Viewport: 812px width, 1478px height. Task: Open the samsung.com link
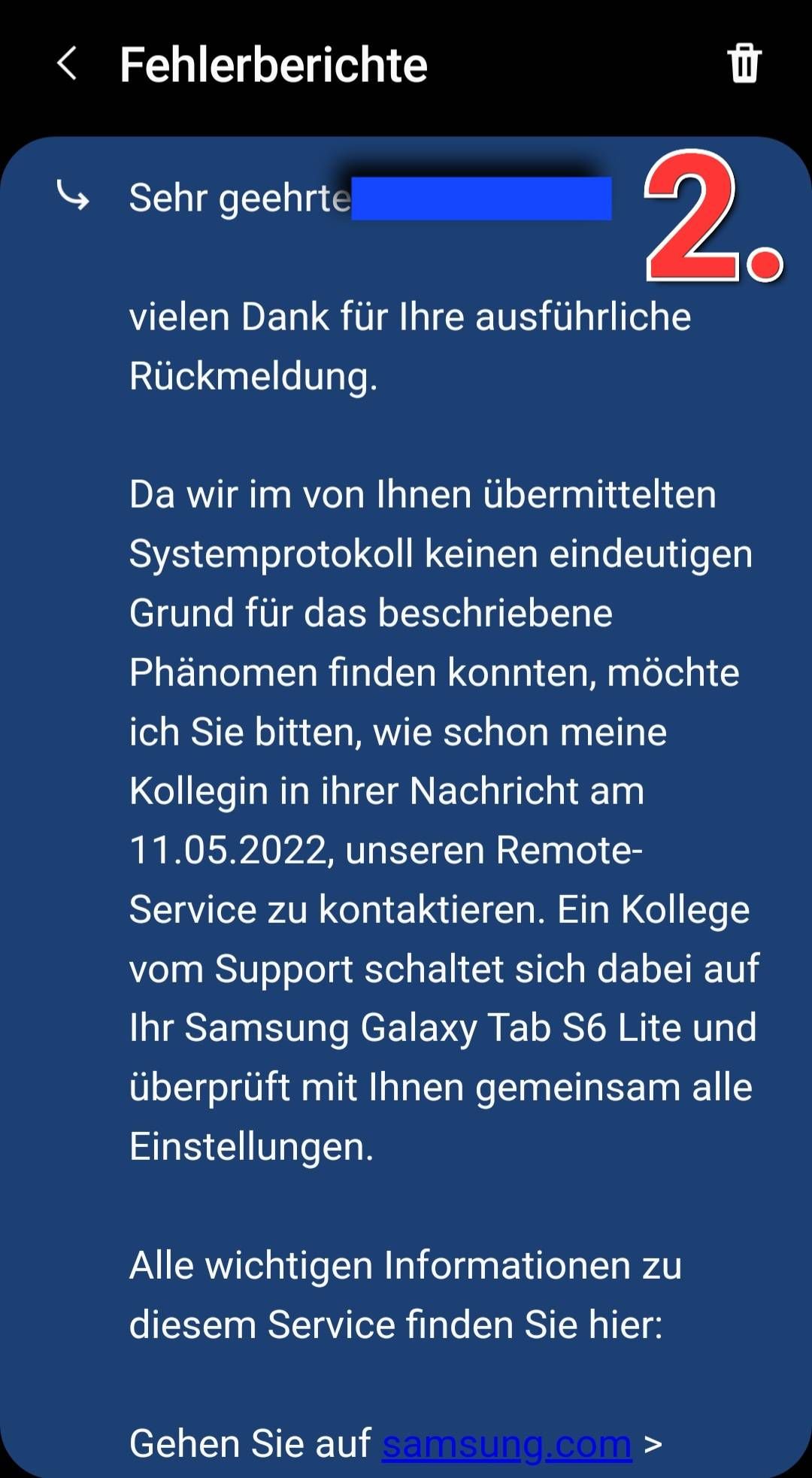click(507, 1445)
